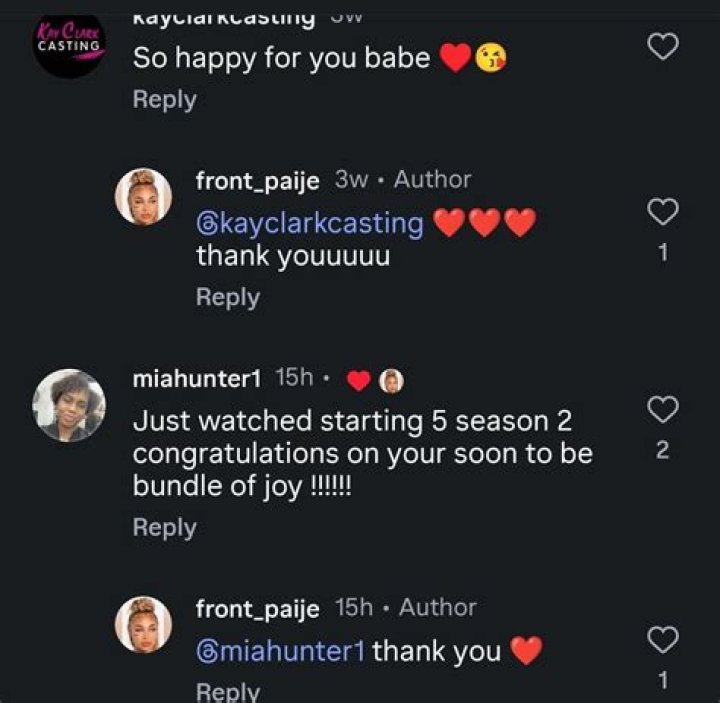
Task: Reply to front_paije's comment mentioning @miahunter1
Action: [x=227, y=691]
